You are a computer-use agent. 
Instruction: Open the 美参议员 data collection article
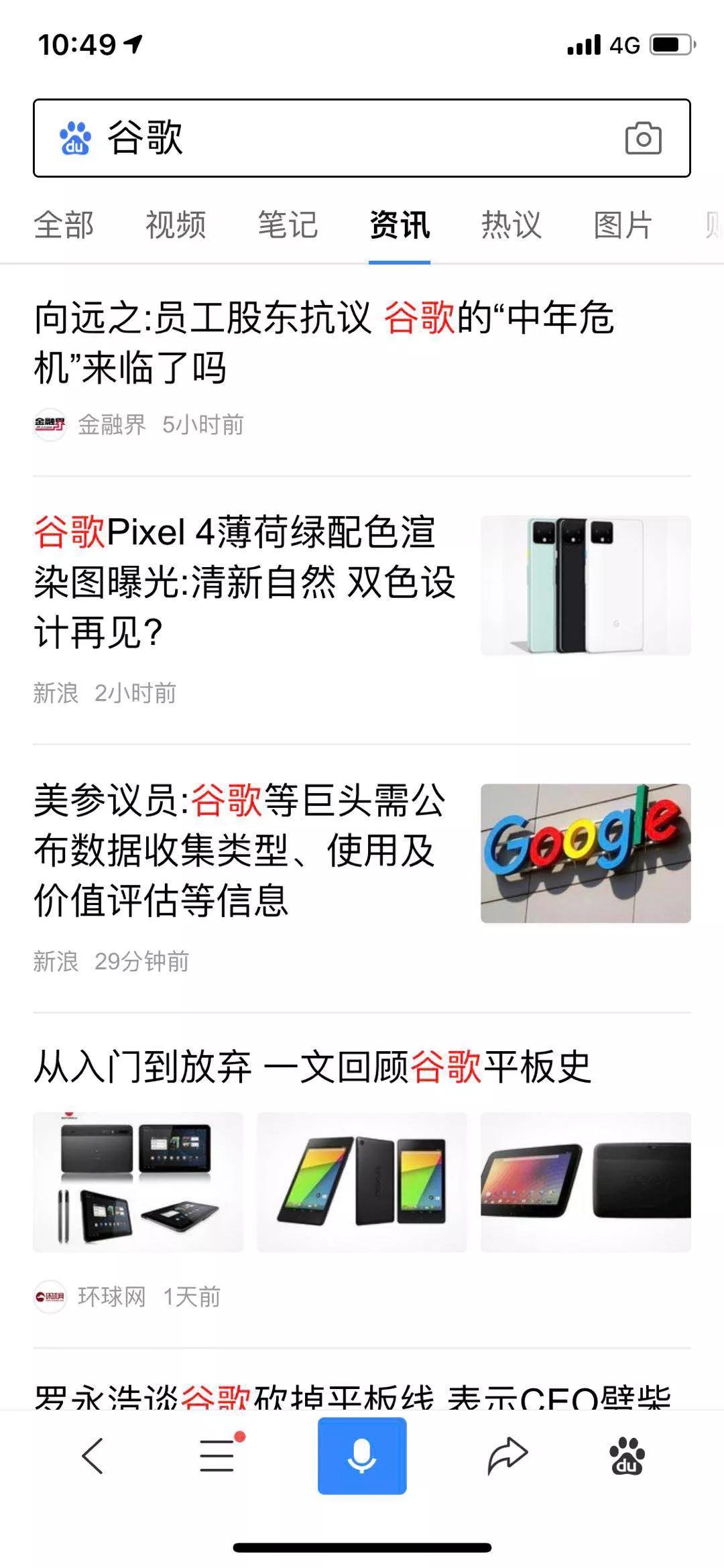coord(241,851)
